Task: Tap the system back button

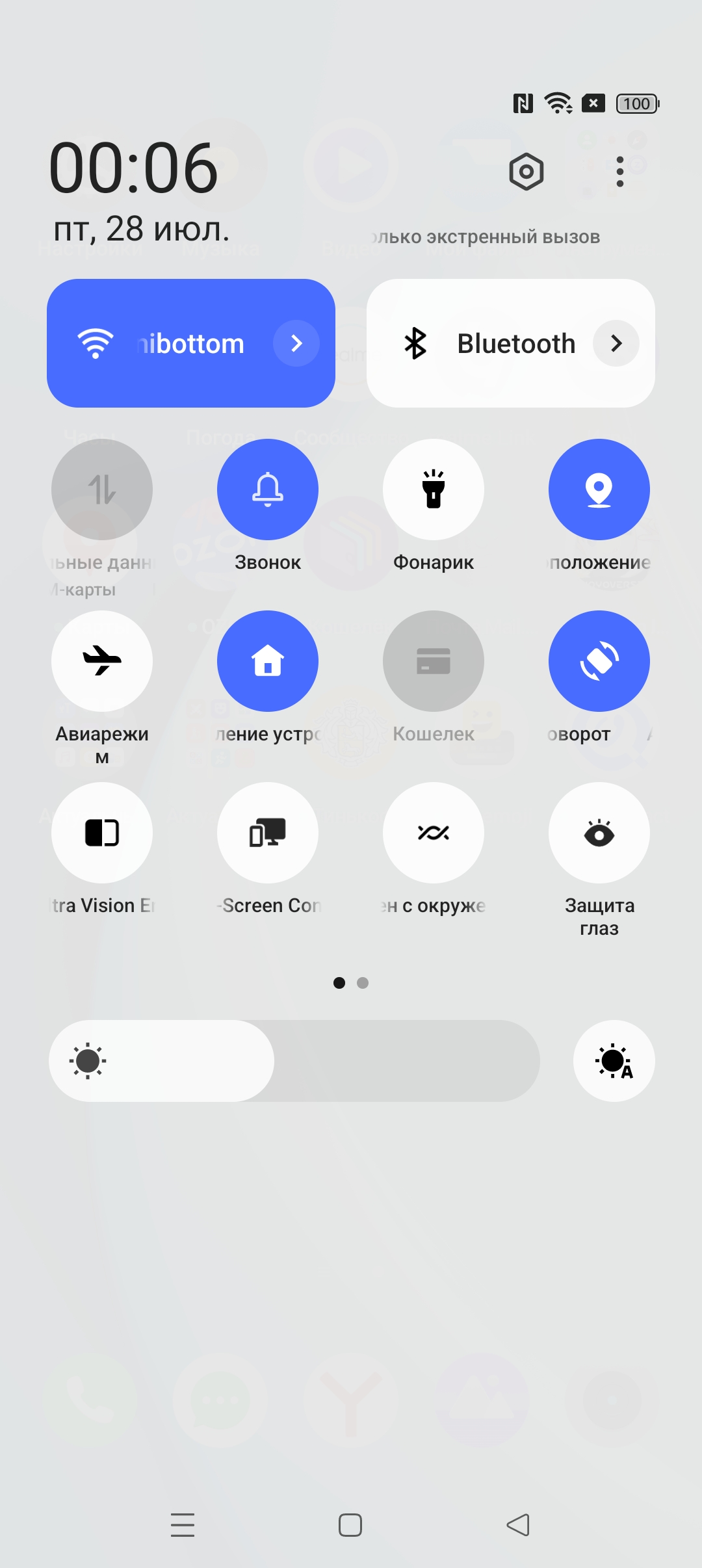Action: (518, 1525)
